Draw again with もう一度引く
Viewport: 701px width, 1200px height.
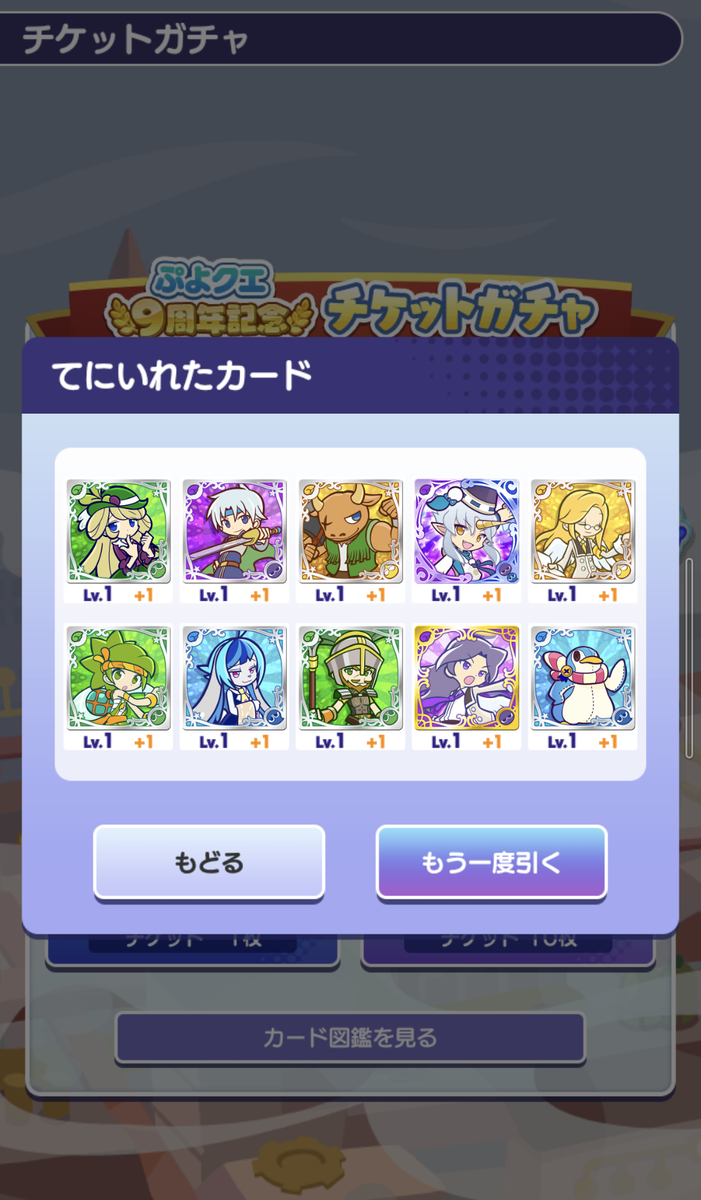point(491,862)
